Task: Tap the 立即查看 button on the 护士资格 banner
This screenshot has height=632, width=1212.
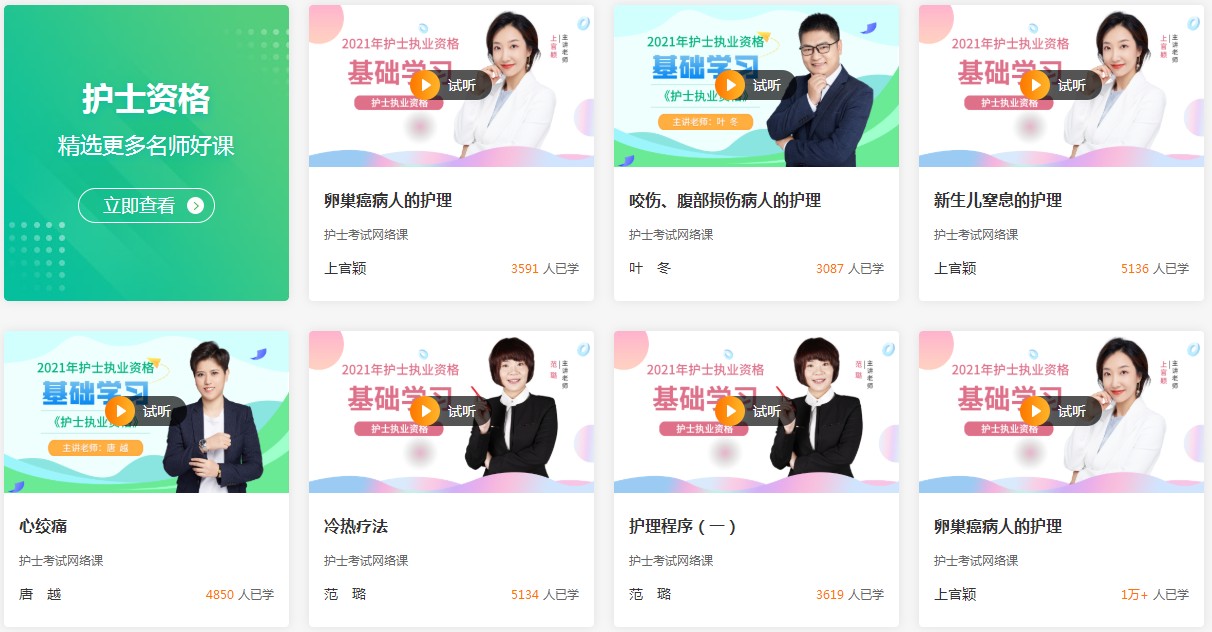Action: coord(146,205)
